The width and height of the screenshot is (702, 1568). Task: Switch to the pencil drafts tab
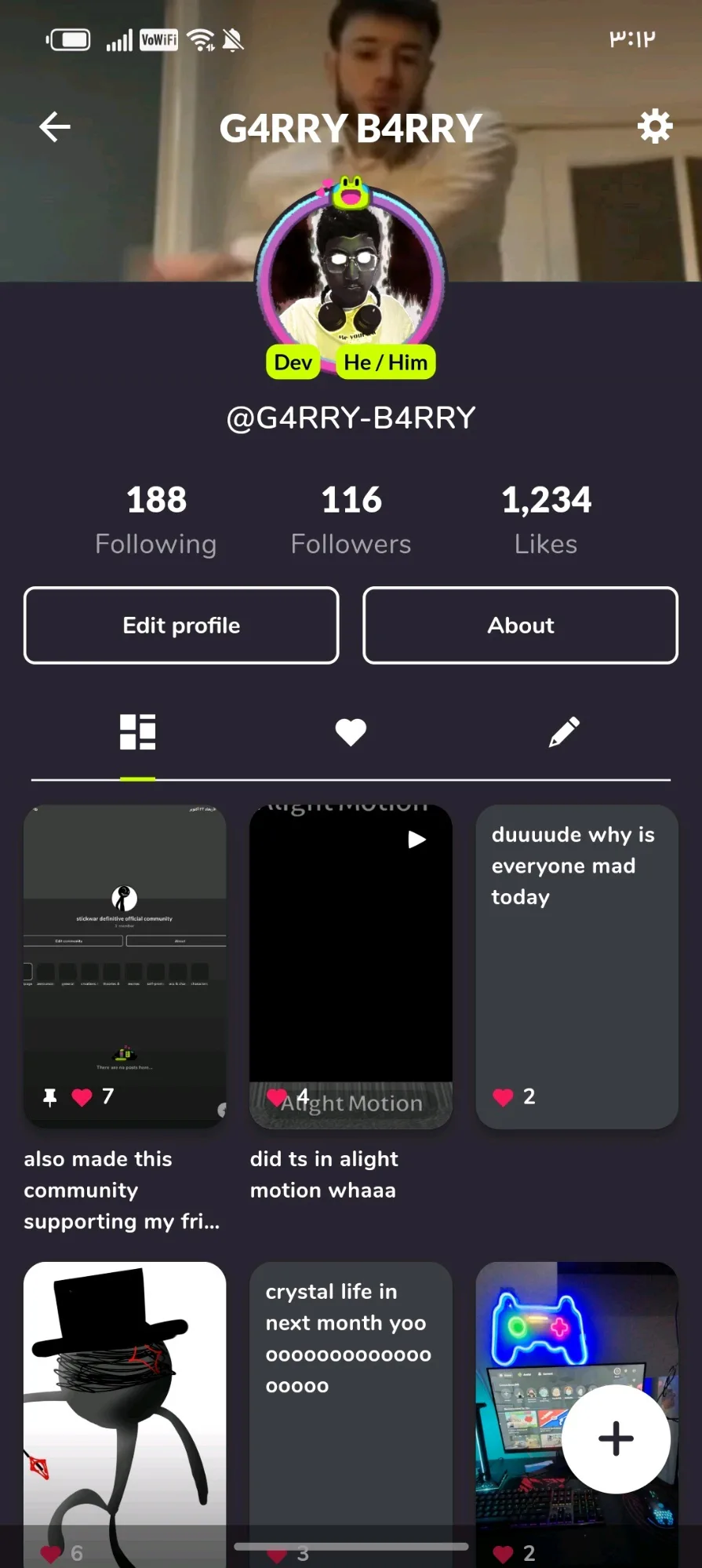point(564,732)
